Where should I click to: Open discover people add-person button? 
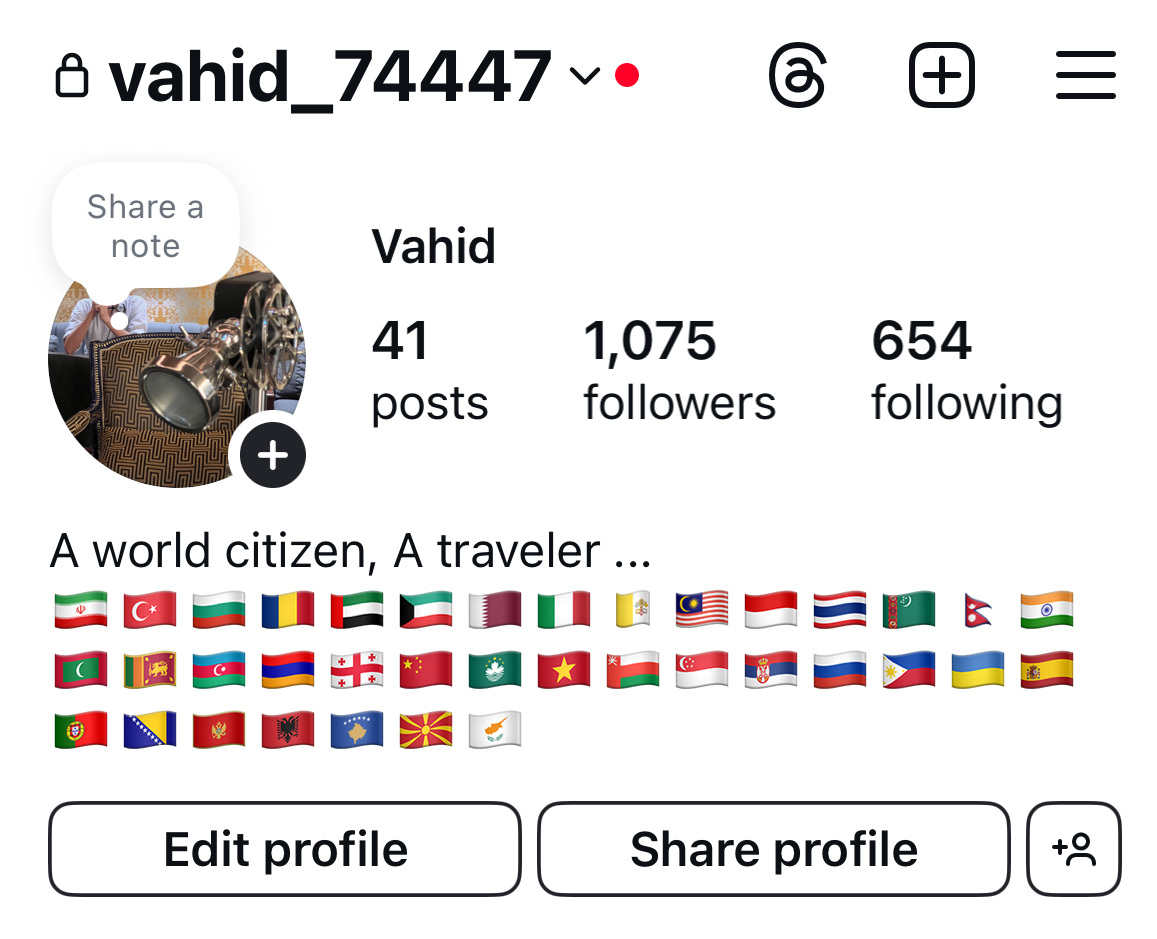1074,849
